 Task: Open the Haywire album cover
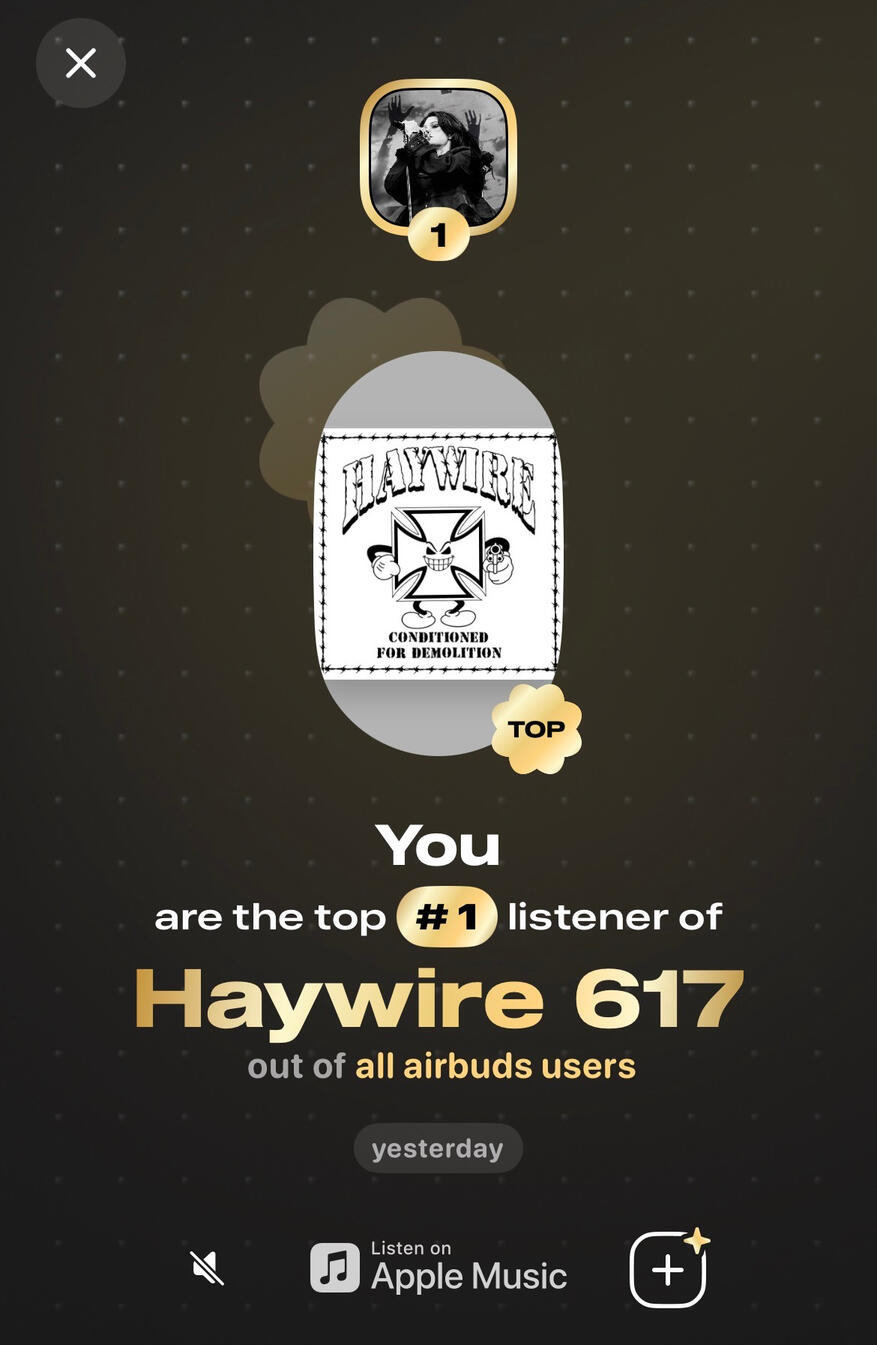click(438, 553)
